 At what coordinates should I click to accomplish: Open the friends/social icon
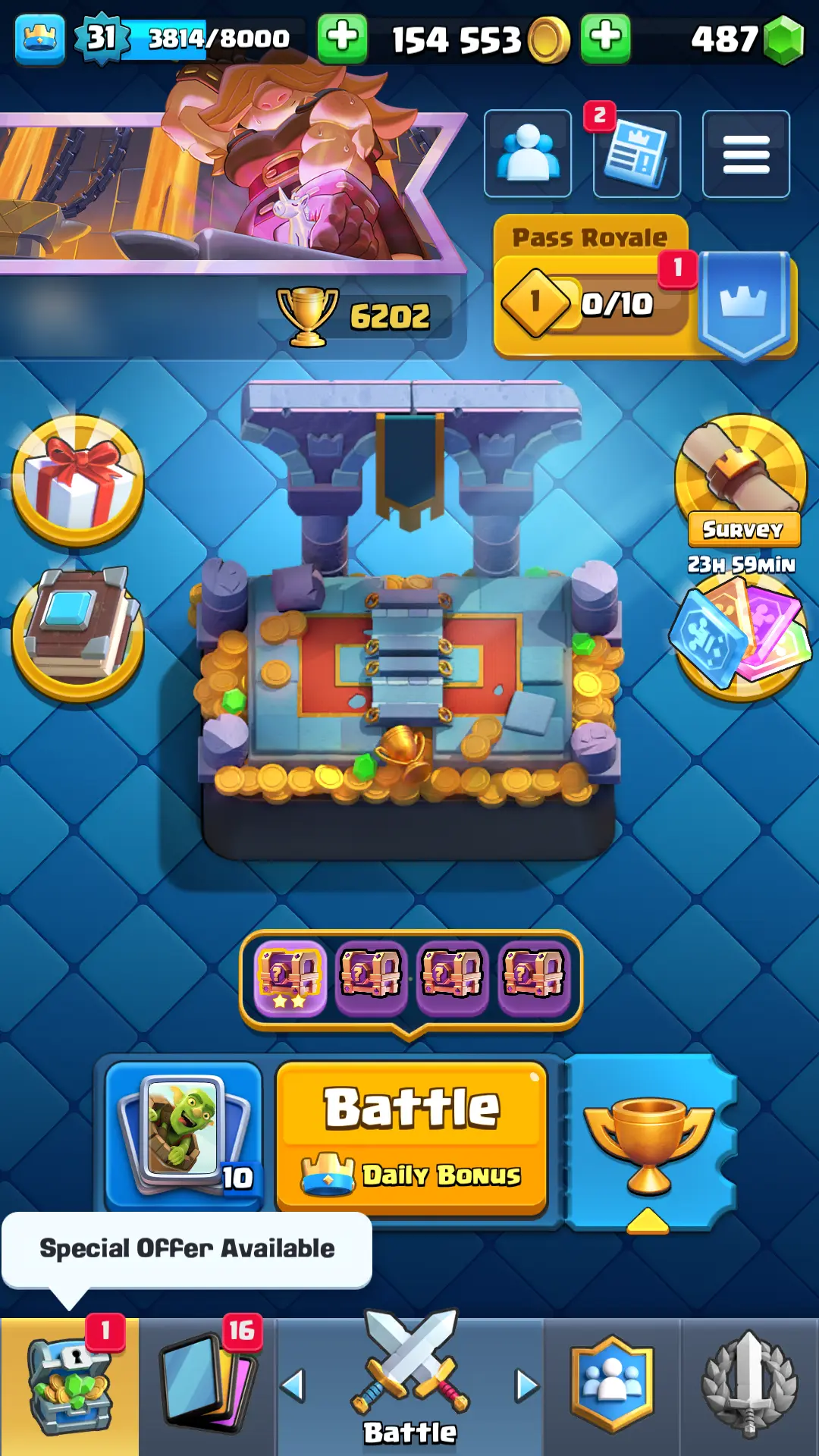click(528, 154)
